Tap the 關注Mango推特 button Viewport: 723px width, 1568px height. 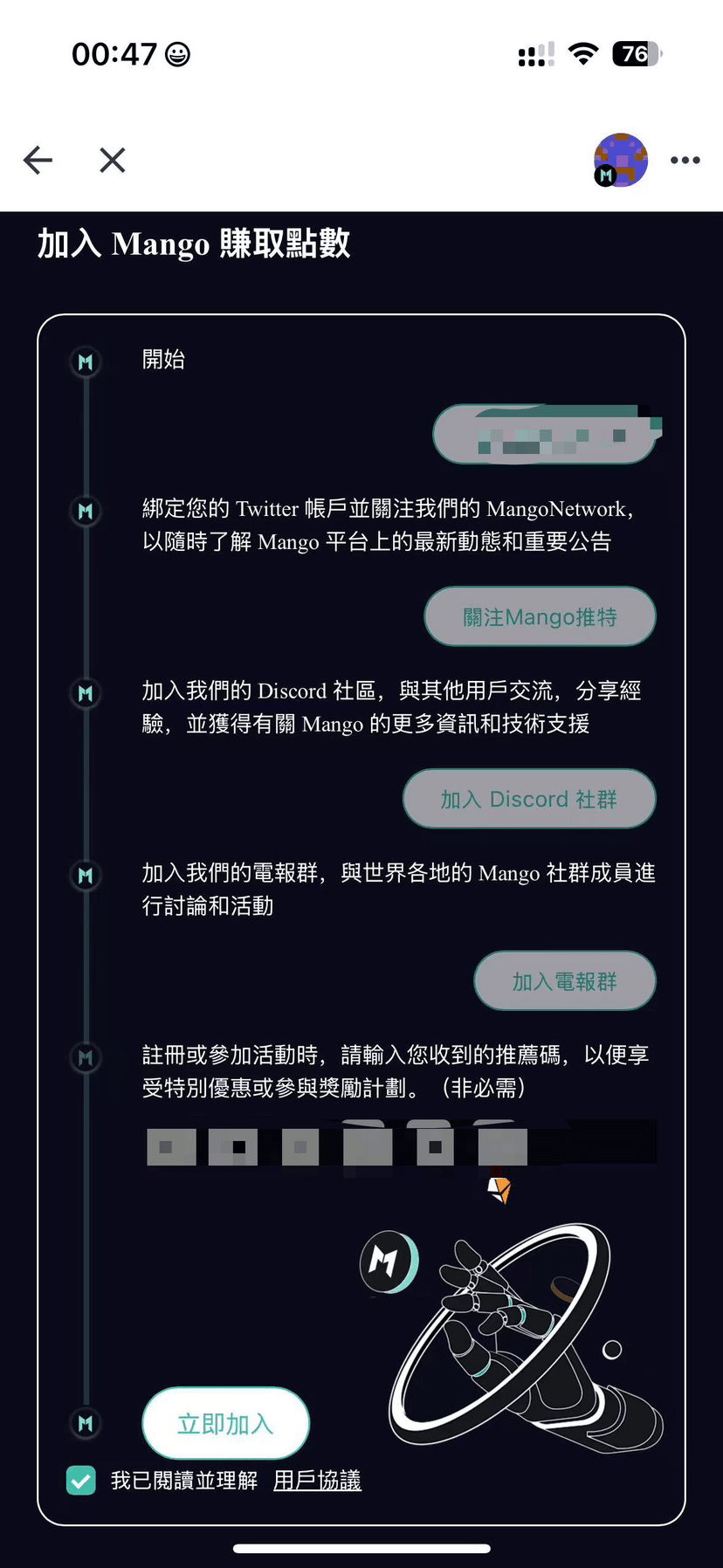pos(540,617)
